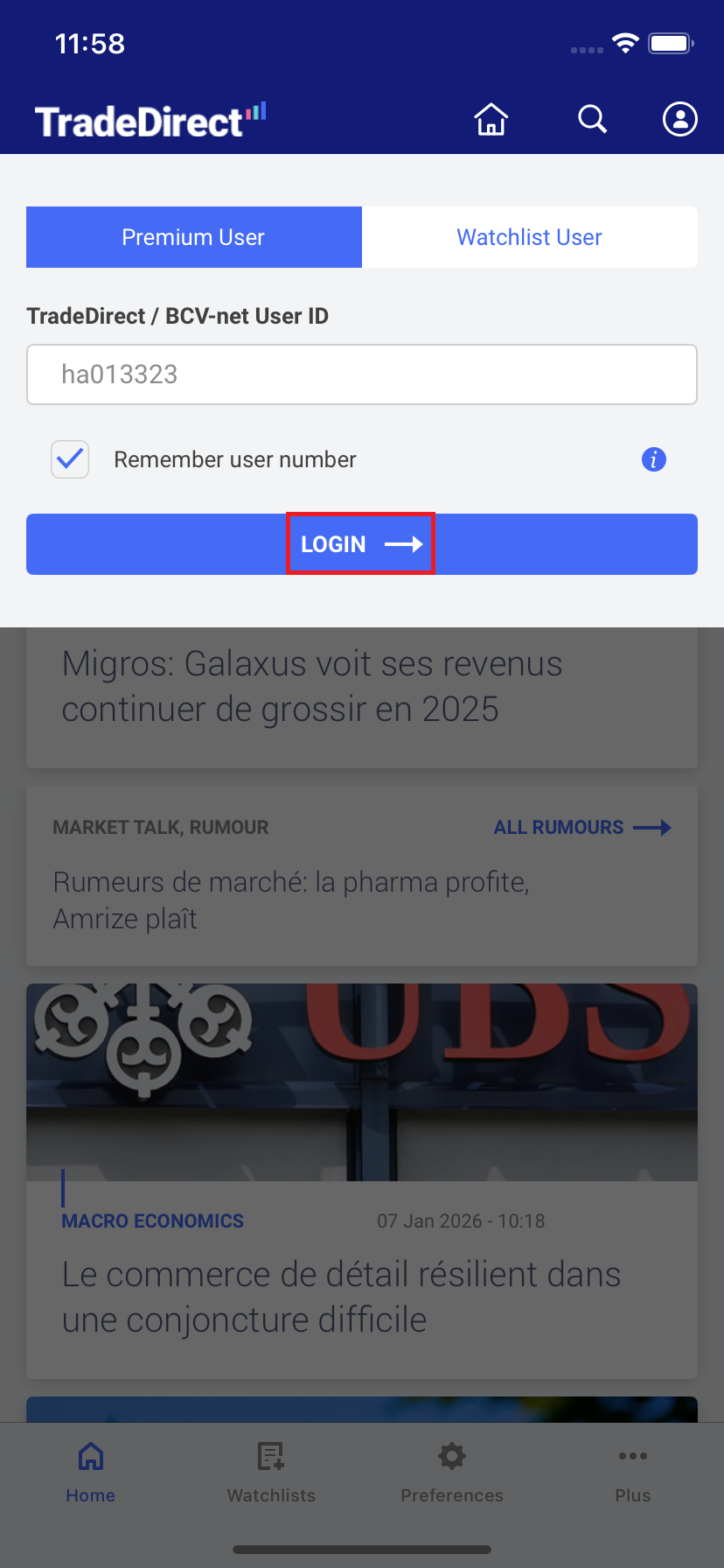Open All Rumours link
724x1568 pixels.
pyautogui.click(x=581, y=828)
